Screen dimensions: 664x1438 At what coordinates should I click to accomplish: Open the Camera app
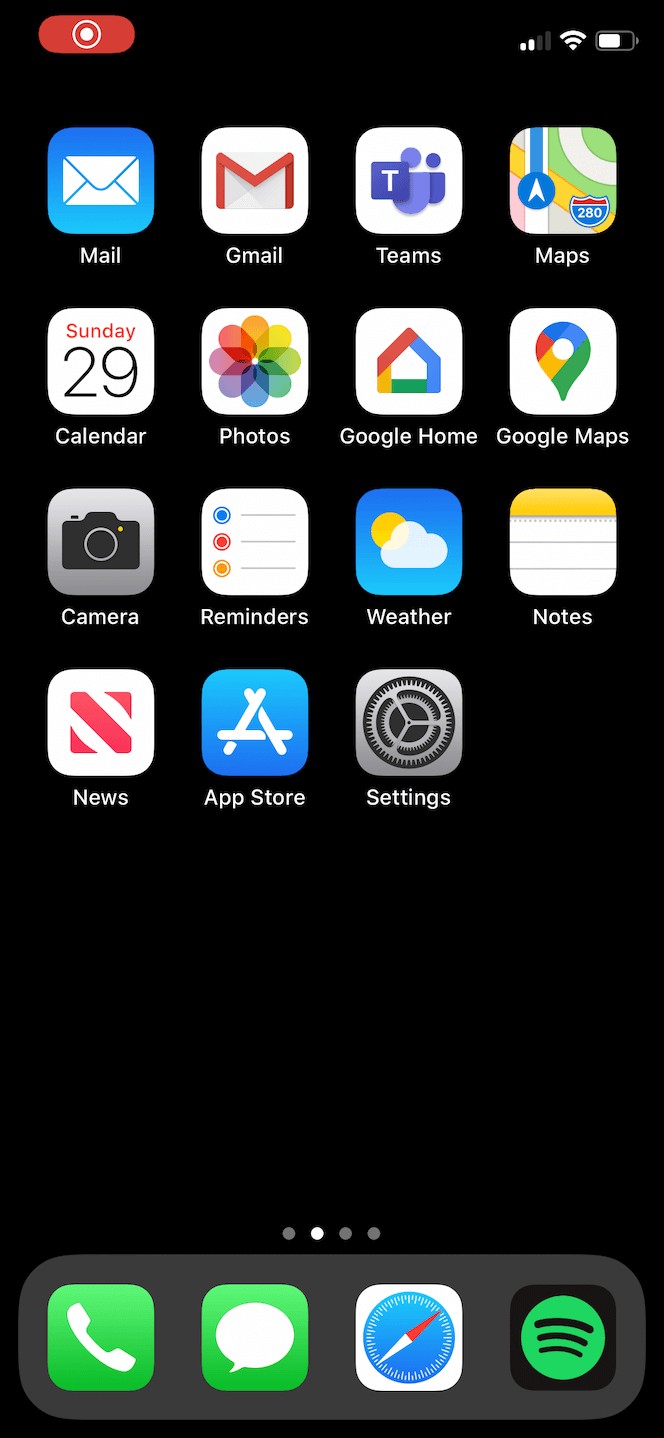tap(101, 542)
